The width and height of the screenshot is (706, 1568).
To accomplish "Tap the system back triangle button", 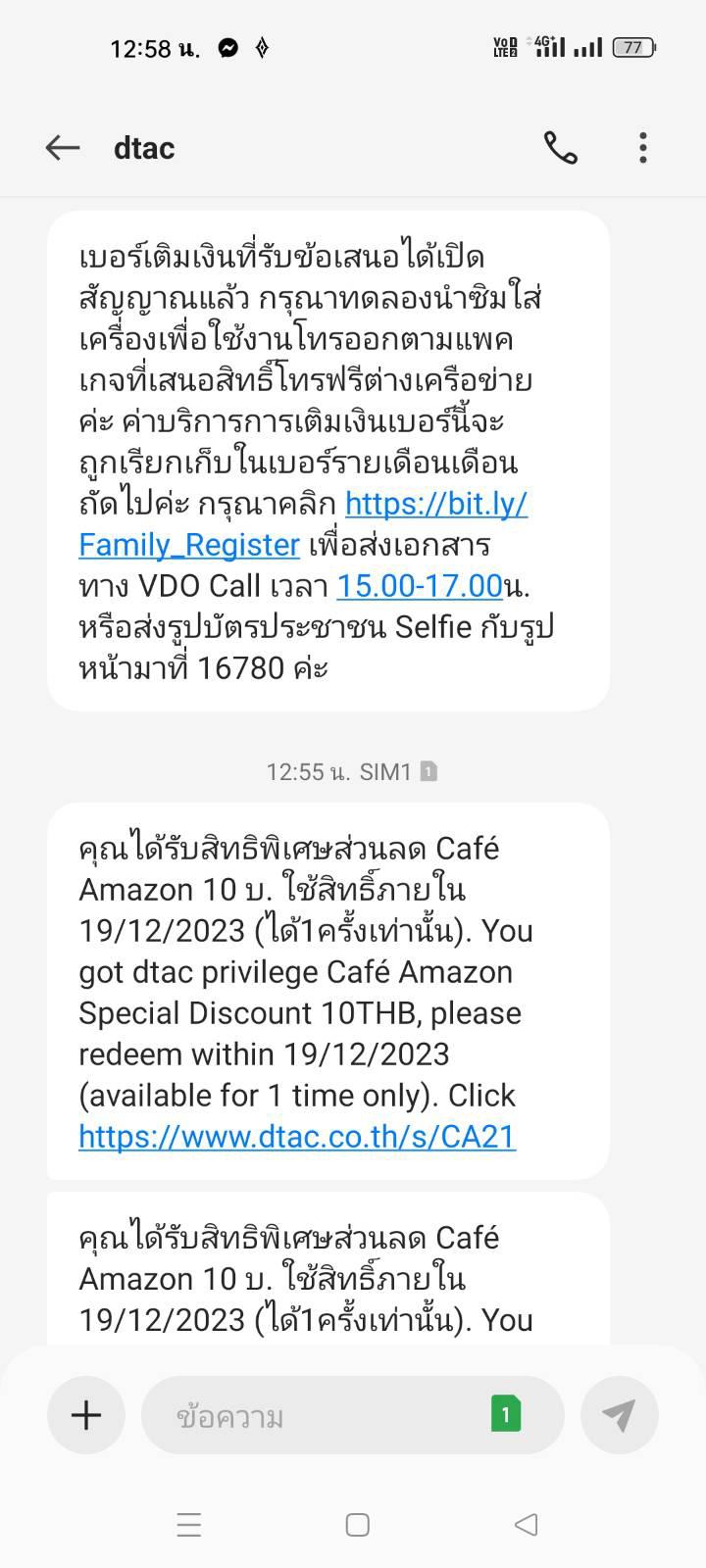I will tap(527, 1524).
